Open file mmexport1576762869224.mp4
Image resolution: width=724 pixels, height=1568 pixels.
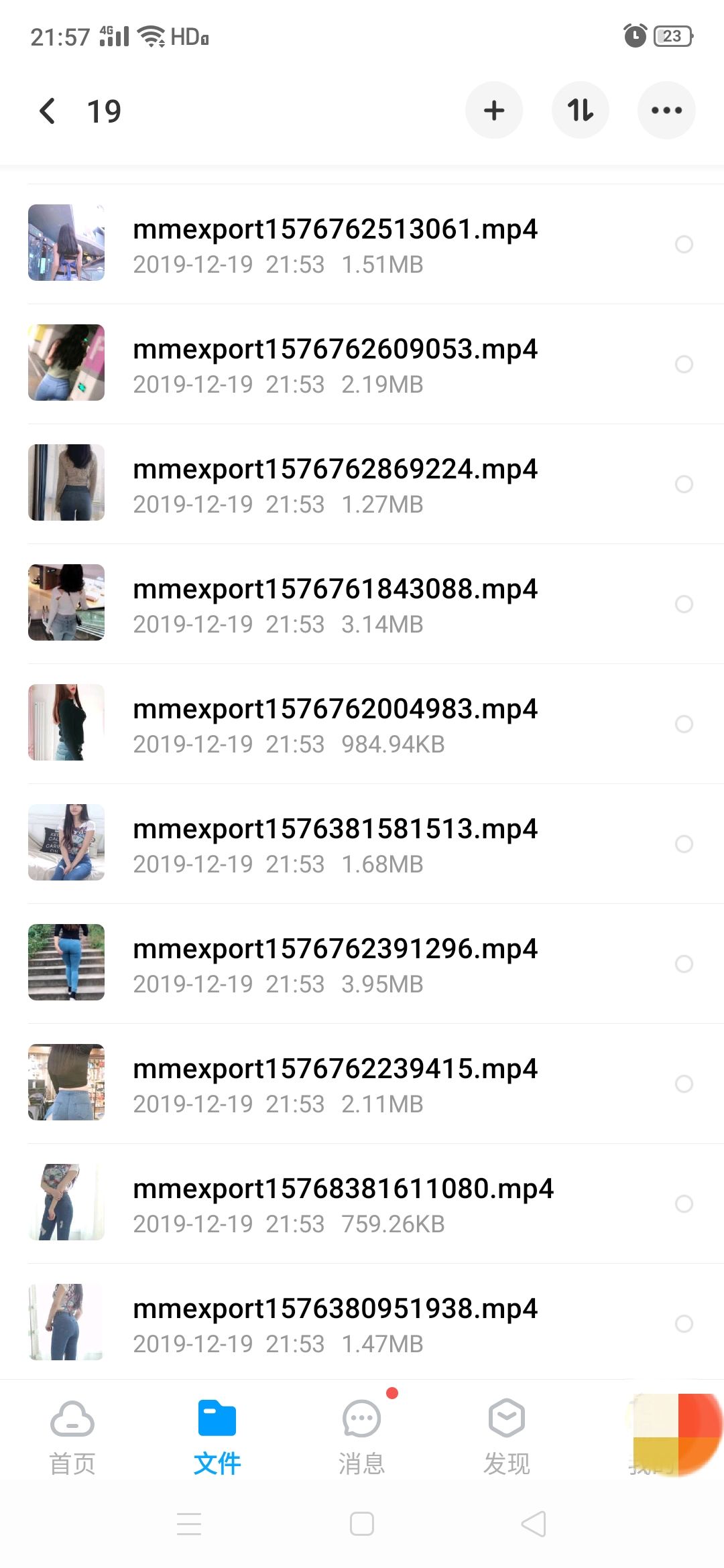(x=335, y=484)
